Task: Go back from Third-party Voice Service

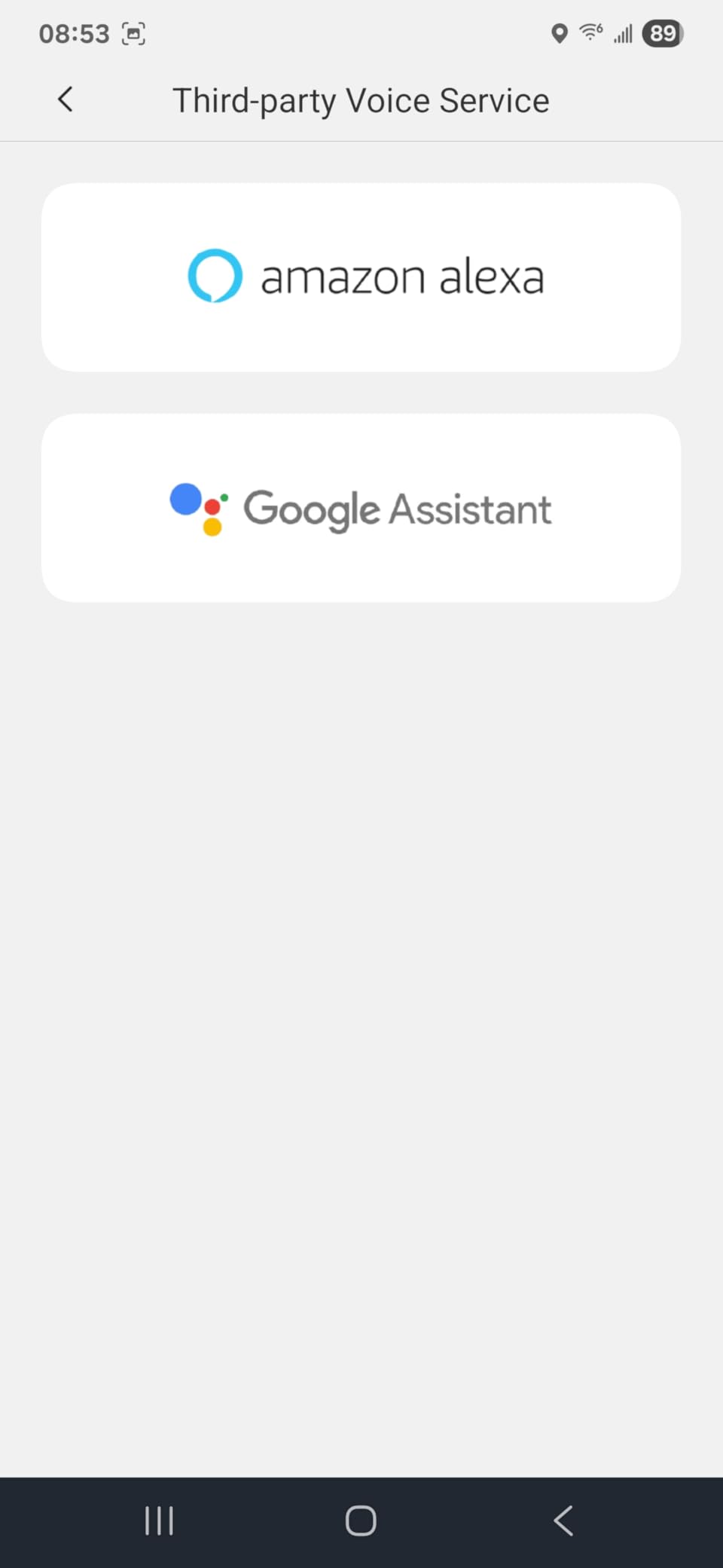Action: click(x=66, y=99)
